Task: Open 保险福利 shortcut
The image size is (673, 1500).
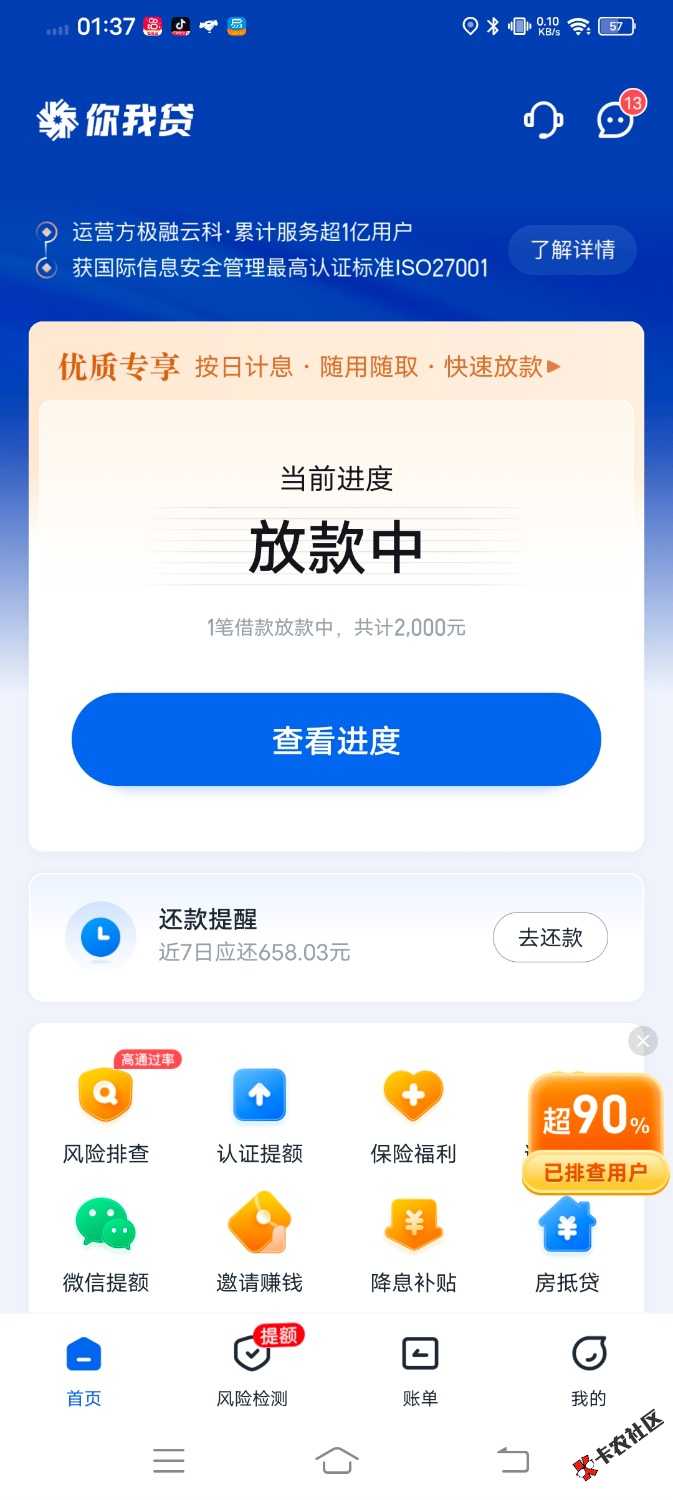Action: pos(413,1114)
